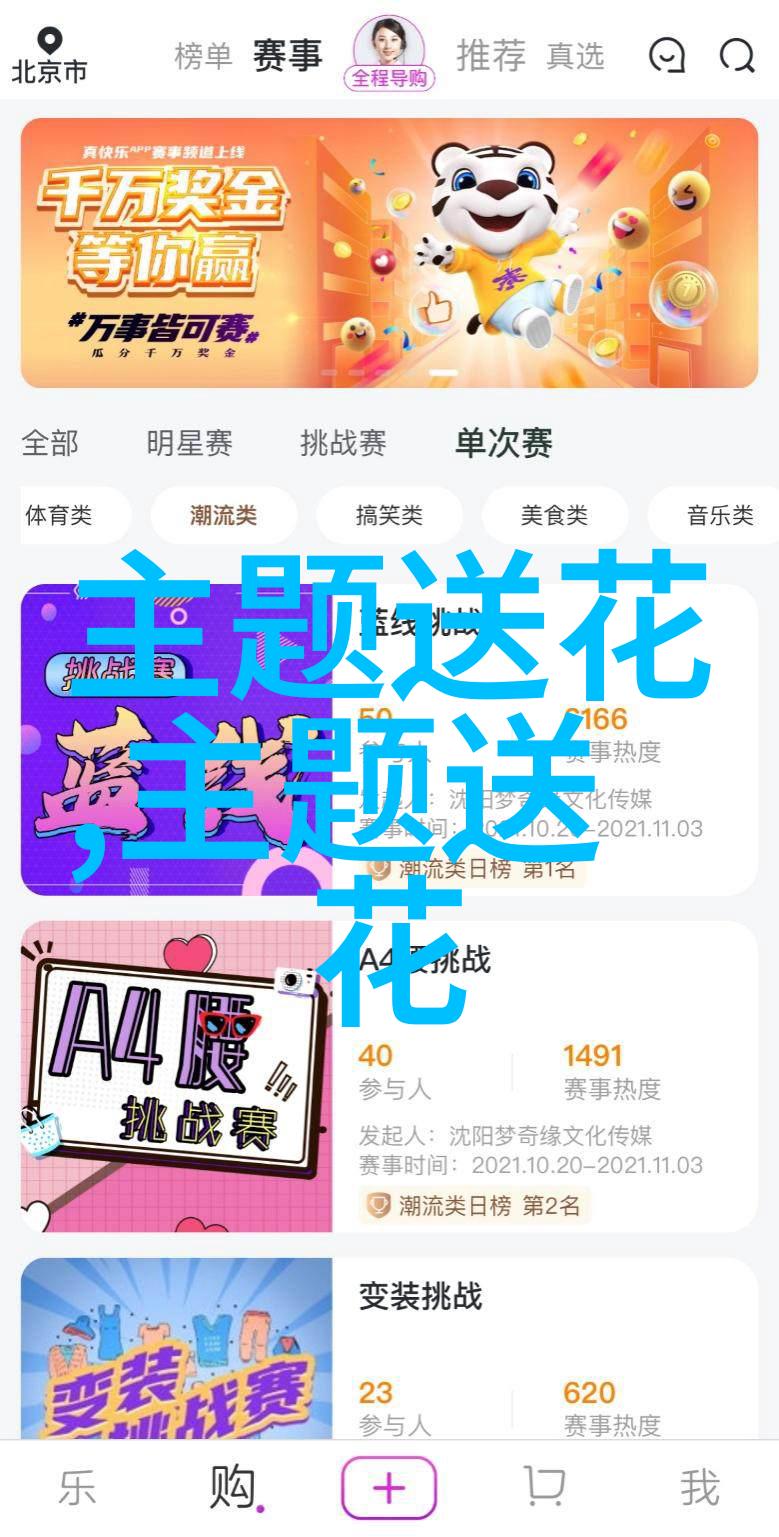The width and height of the screenshot is (779, 1537).
Task: Switch to the 榜单 top tab
Action: pos(203,57)
